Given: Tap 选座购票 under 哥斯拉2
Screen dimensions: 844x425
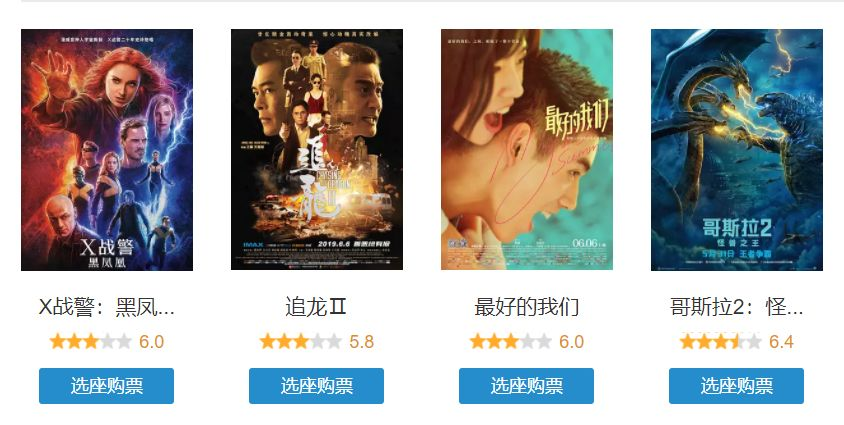Looking at the screenshot, I should pyautogui.click(x=736, y=386).
